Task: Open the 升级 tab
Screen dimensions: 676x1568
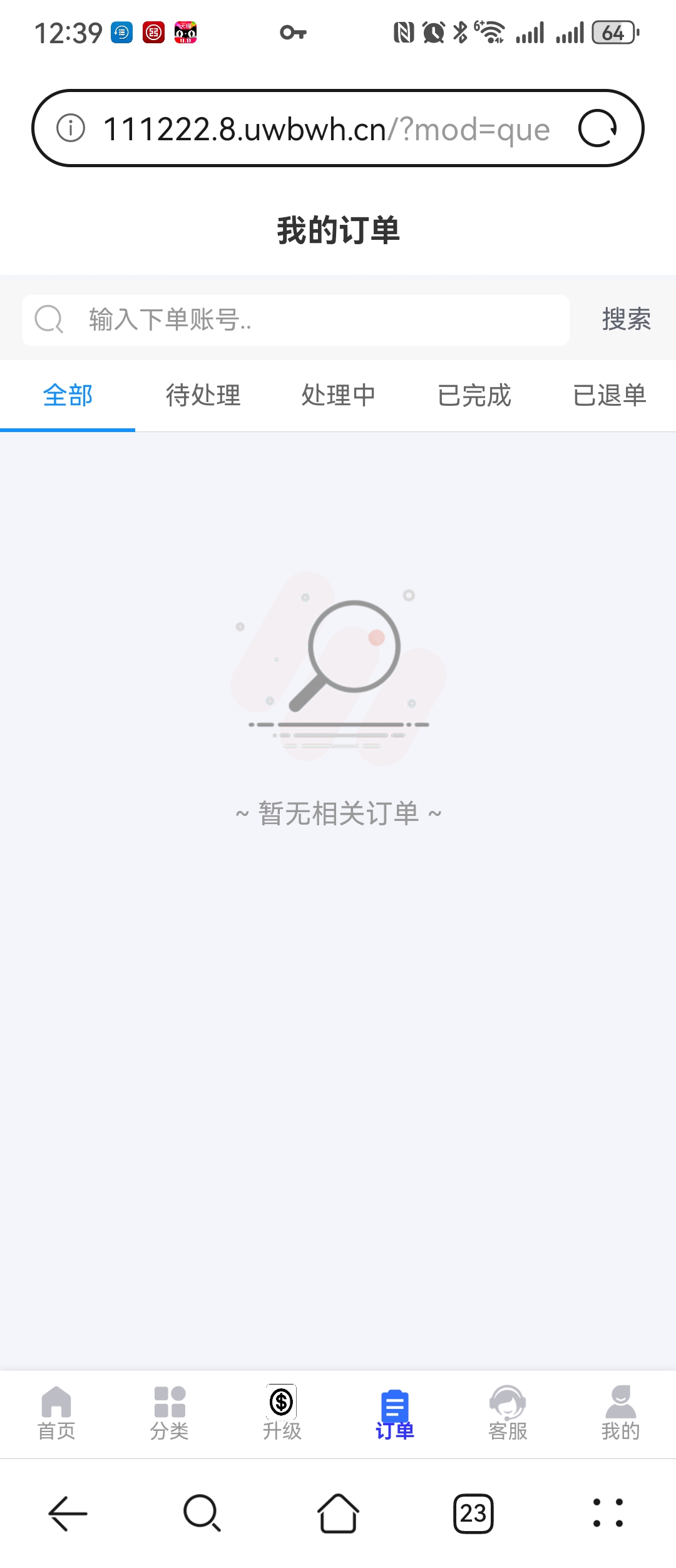Action: 282,1414
